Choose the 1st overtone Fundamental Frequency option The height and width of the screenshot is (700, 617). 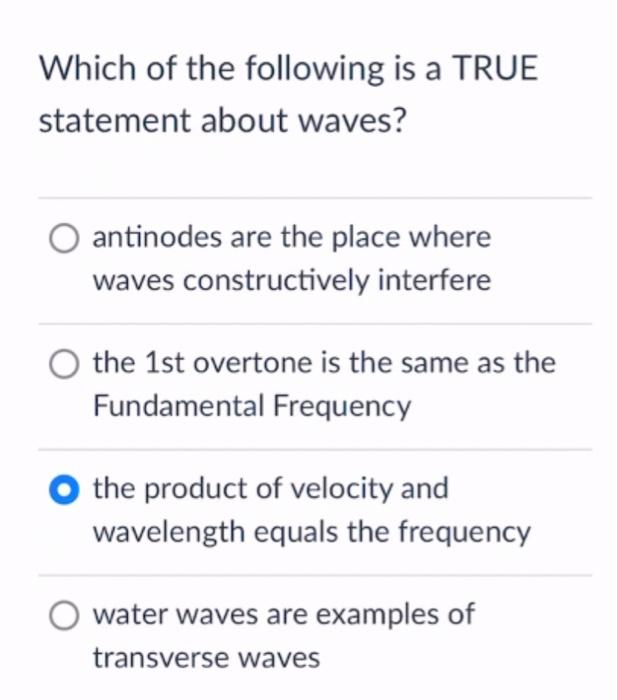(x=65, y=364)
